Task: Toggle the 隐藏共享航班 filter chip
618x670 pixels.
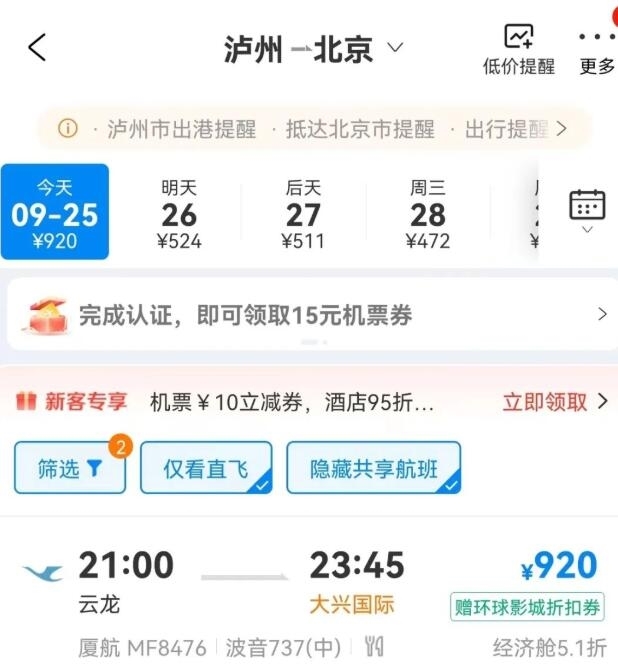Action: pyautogui.click(x=373, y=469)
